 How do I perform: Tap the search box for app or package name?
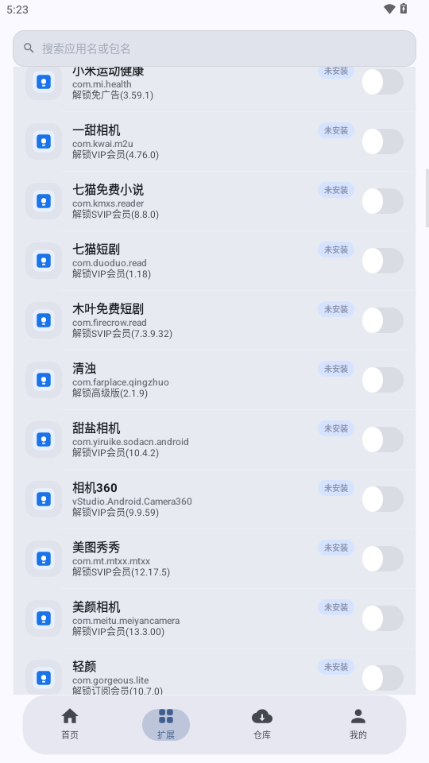214,48
